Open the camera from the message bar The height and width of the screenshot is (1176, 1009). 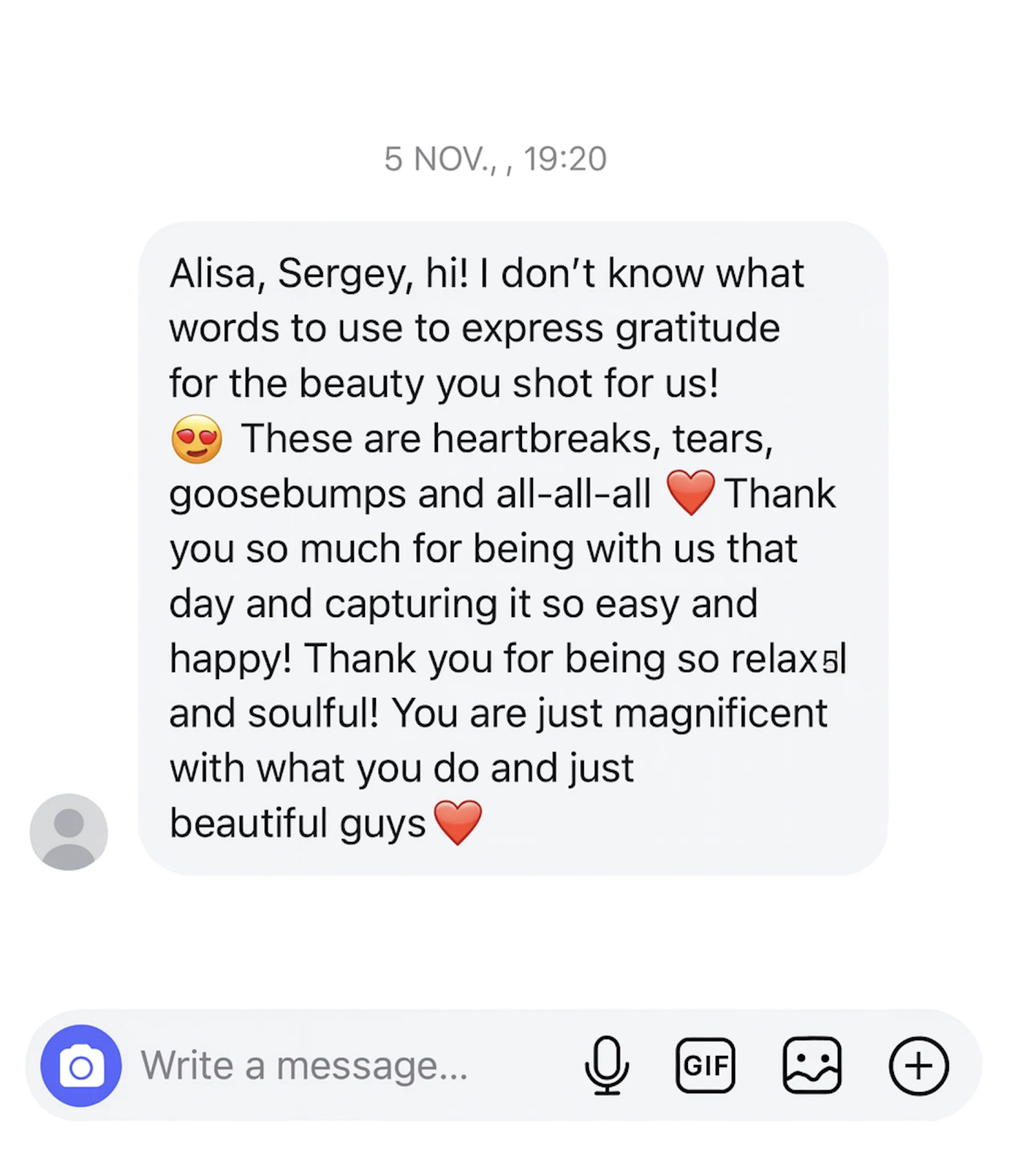point(81,1065)
